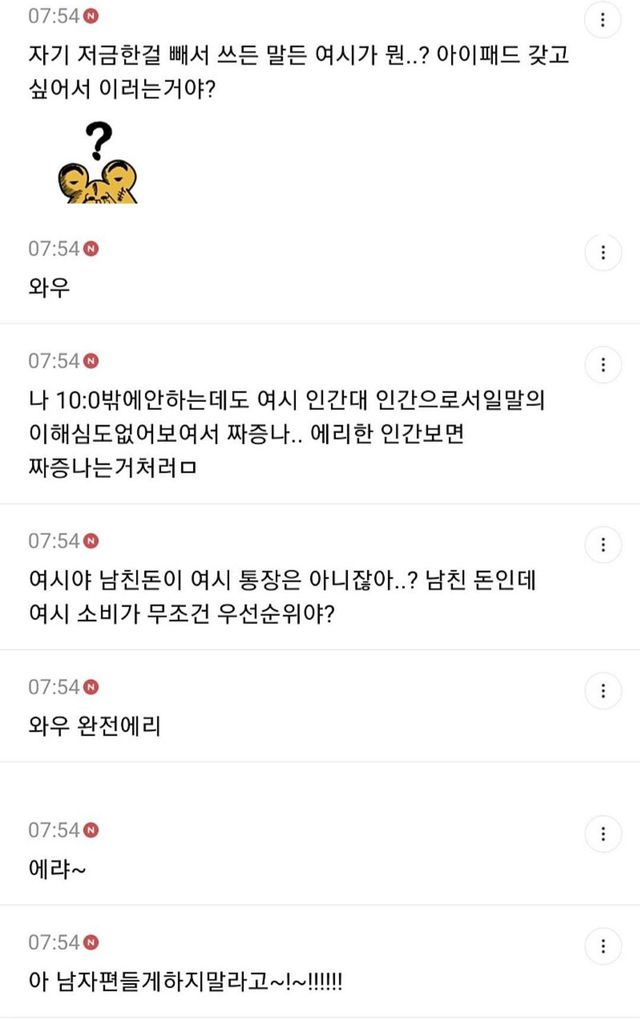Viewport: 640px width, 1019px height.
Task: Open overflow menu on 여시야 남친돈이 comment
Action: coord(602,545)
